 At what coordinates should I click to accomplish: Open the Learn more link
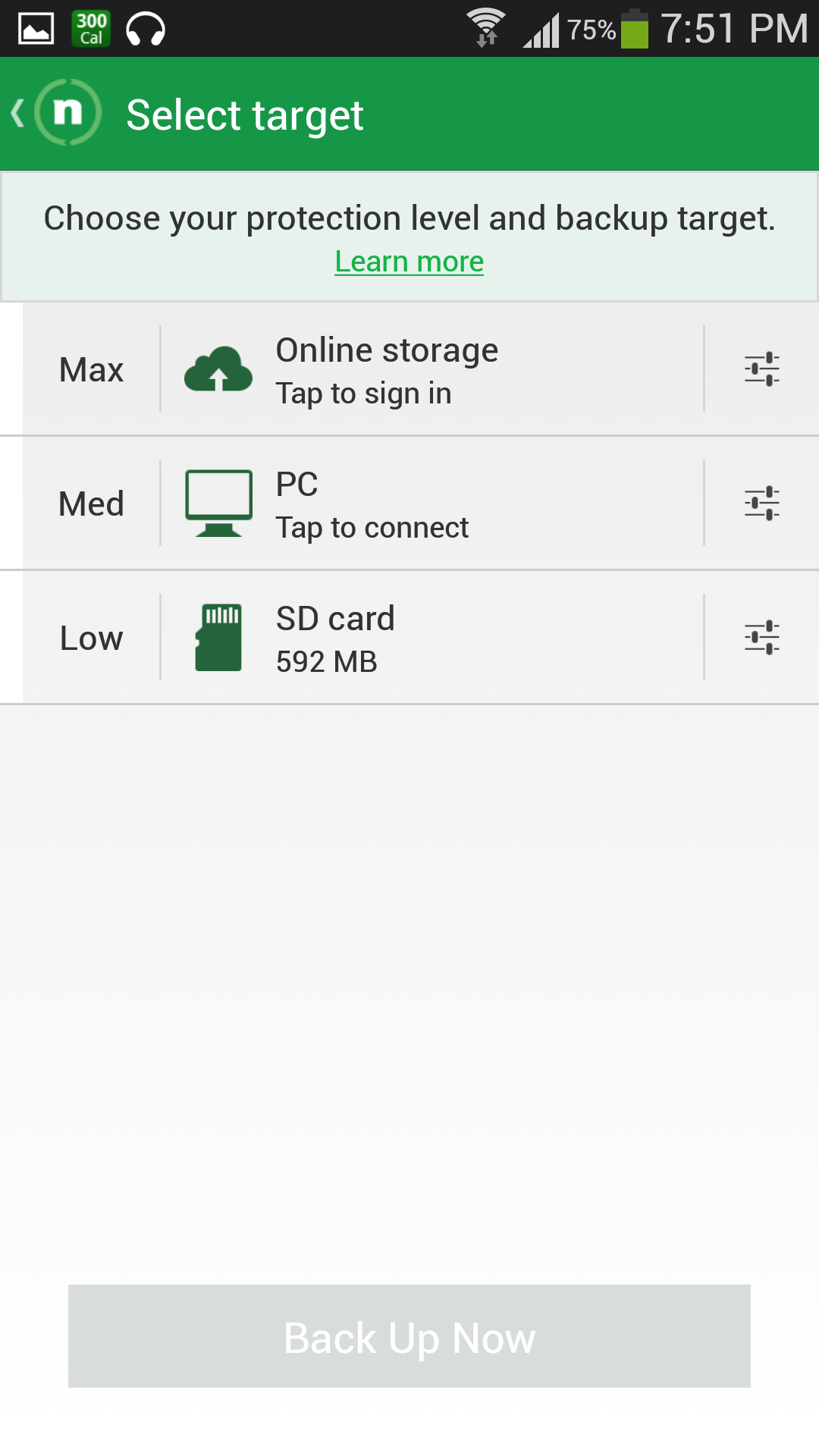pos(409,262)
